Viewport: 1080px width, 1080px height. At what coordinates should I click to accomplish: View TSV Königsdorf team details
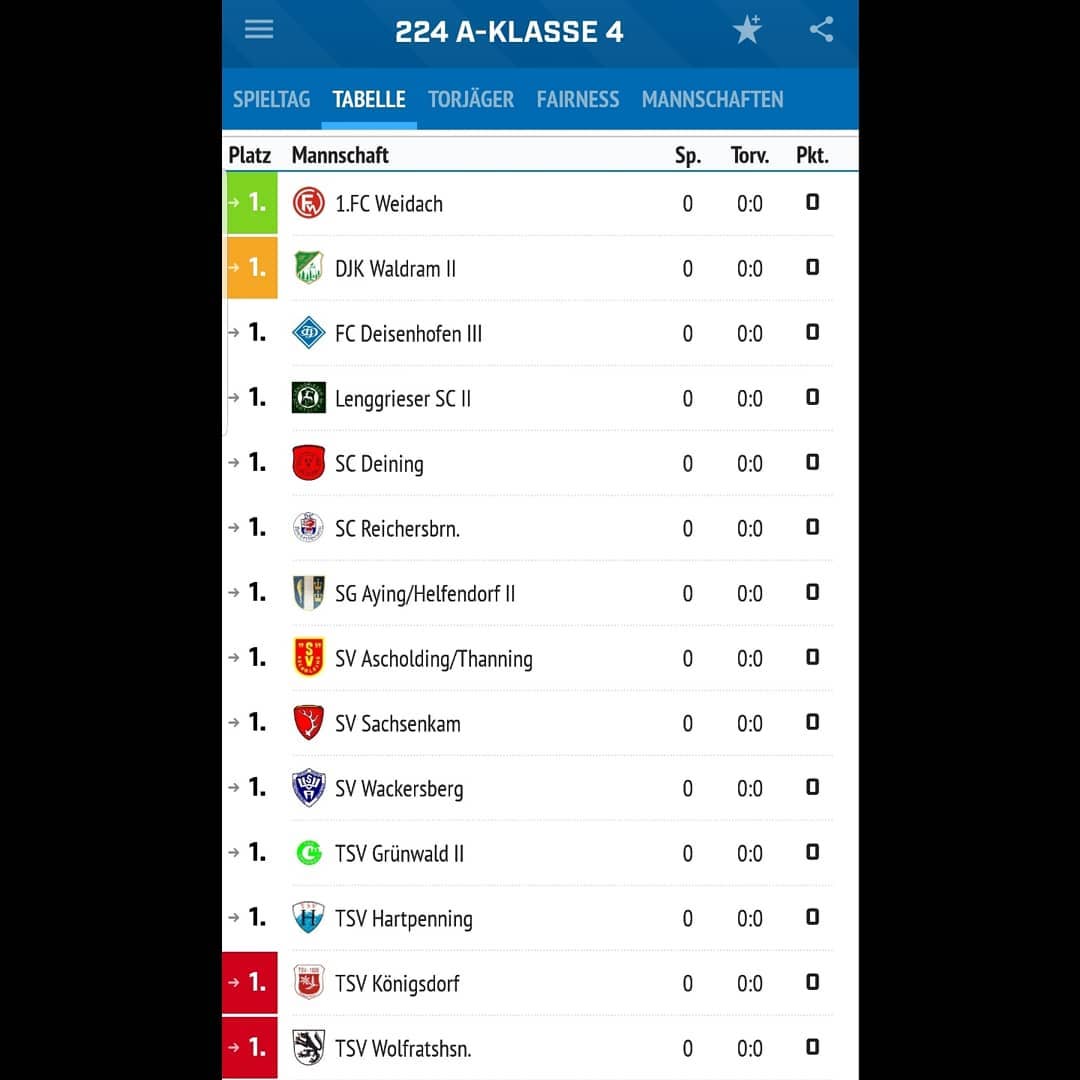tap(397, 983)
